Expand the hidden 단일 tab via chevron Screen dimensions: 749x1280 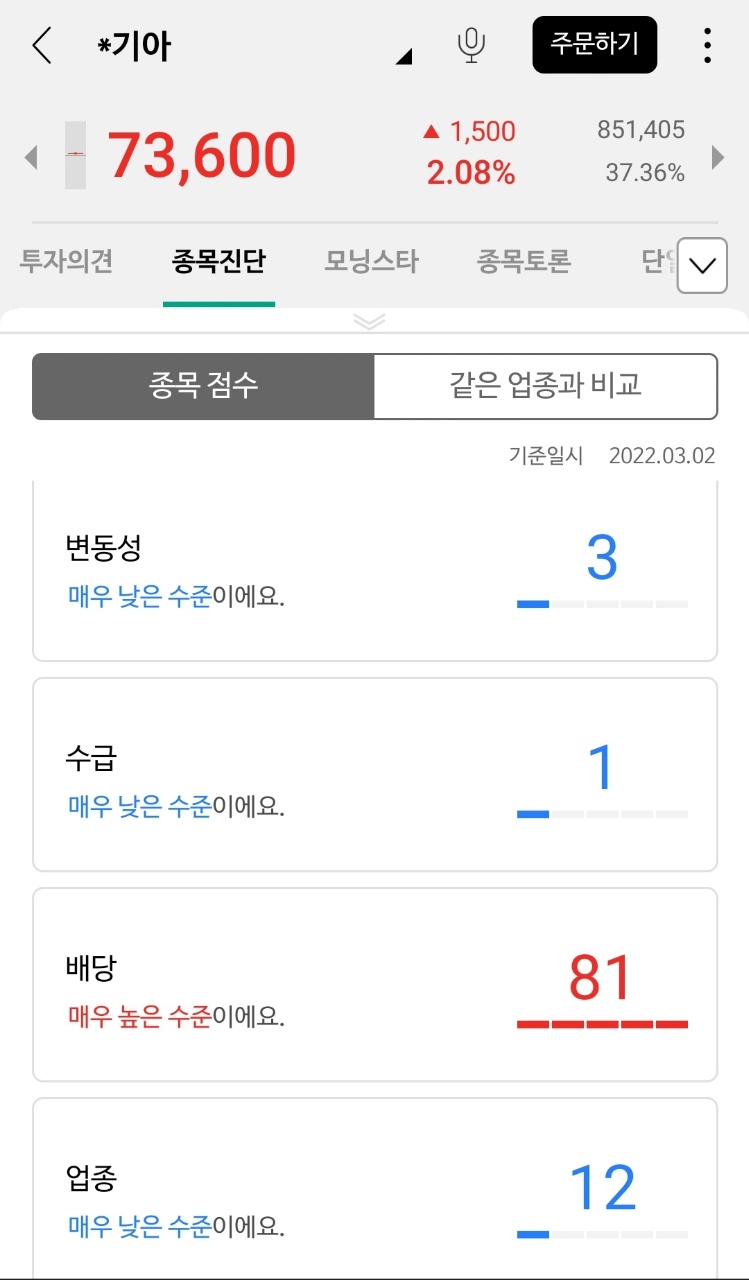click(x=701, y=266)
